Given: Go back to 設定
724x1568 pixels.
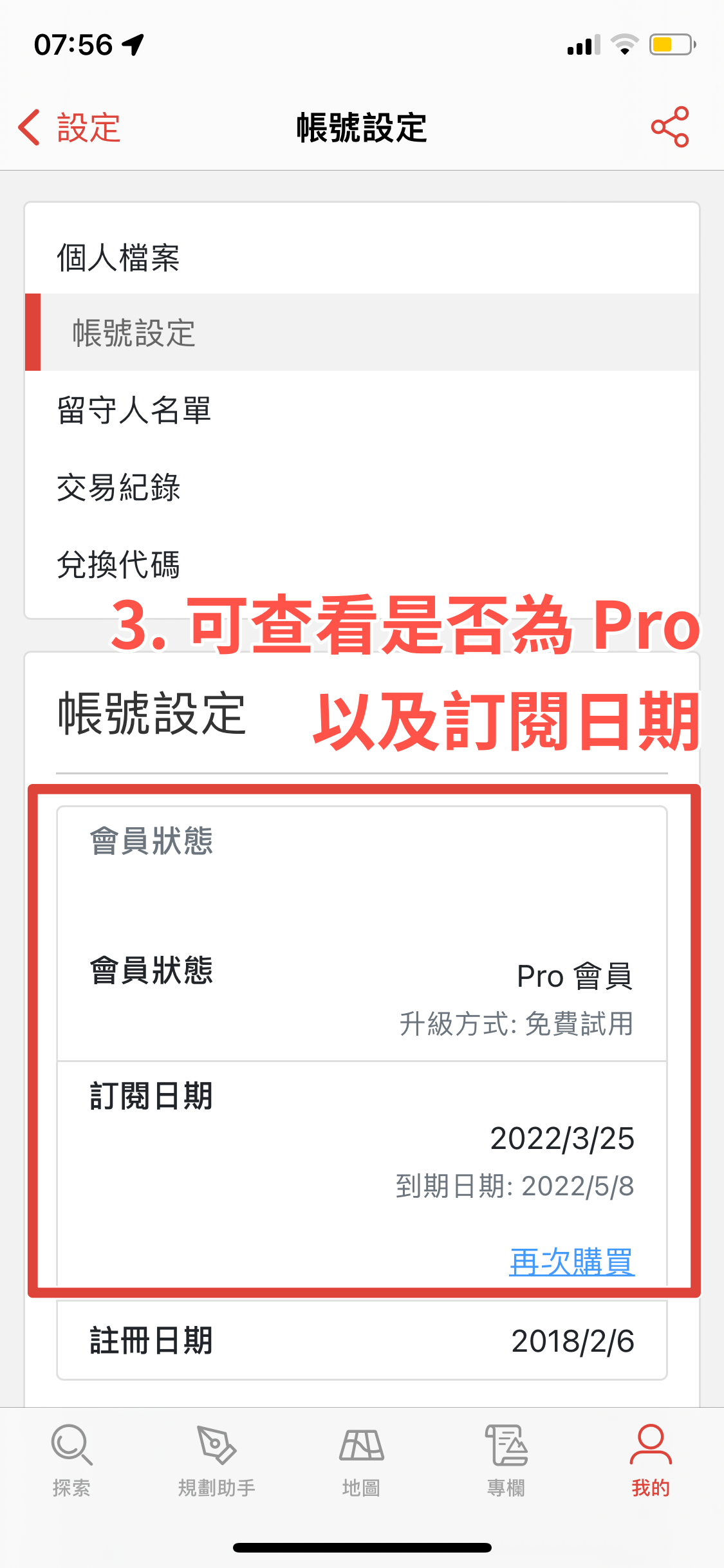Looking at the screenshot, I should point(70,127).
